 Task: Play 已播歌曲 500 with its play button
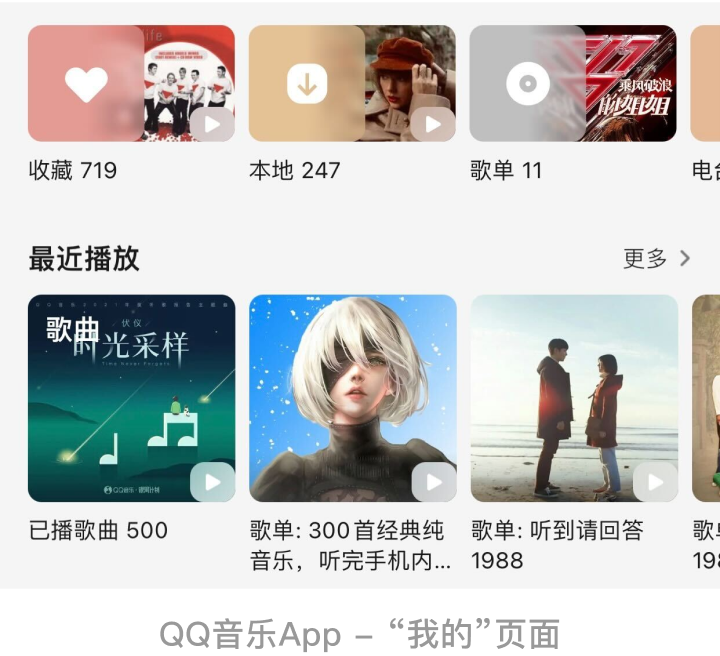212,482
